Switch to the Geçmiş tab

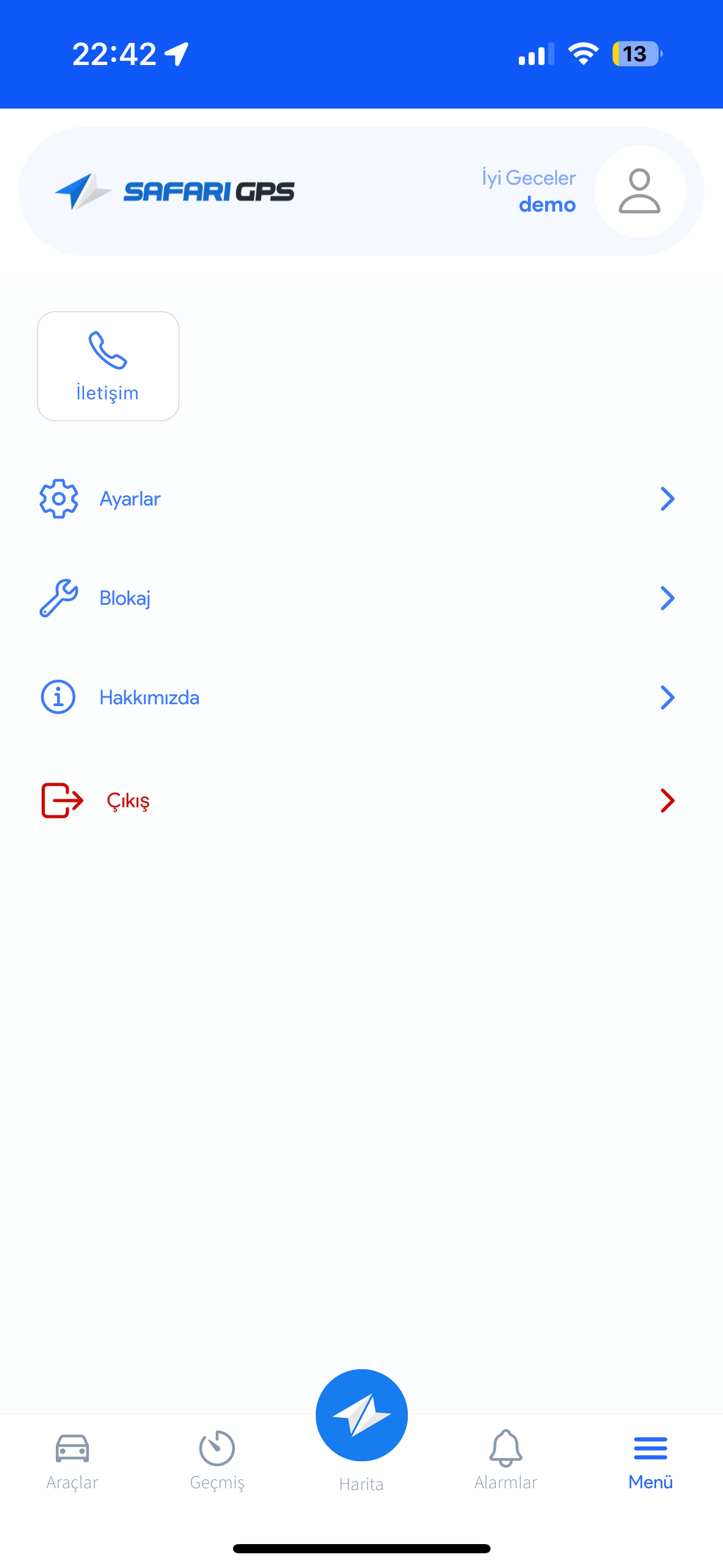(x=217, y=1461)
